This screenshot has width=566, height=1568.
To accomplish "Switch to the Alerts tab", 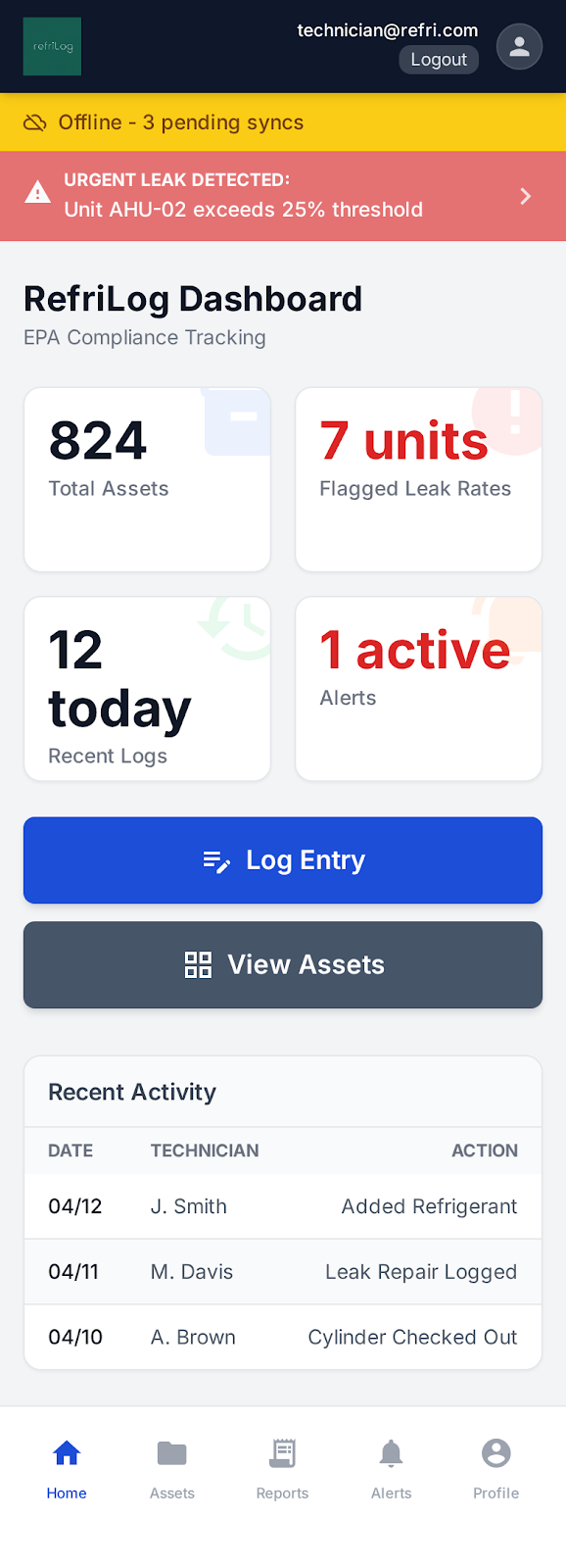I will pyautogui.click(x=392, y=1469).
